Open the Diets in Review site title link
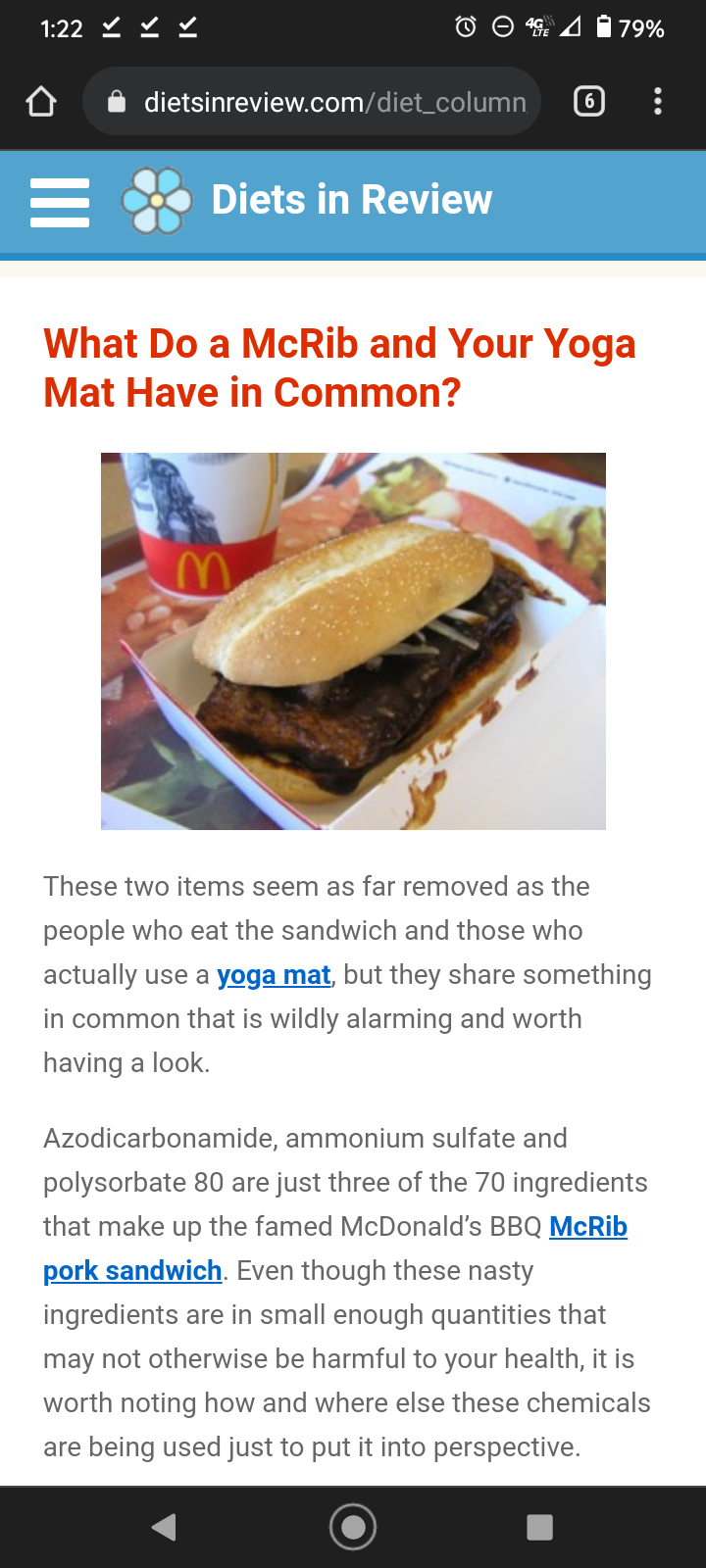This screenshot has height=1568, width=706. pyautogui.click(x=351, y=200)
